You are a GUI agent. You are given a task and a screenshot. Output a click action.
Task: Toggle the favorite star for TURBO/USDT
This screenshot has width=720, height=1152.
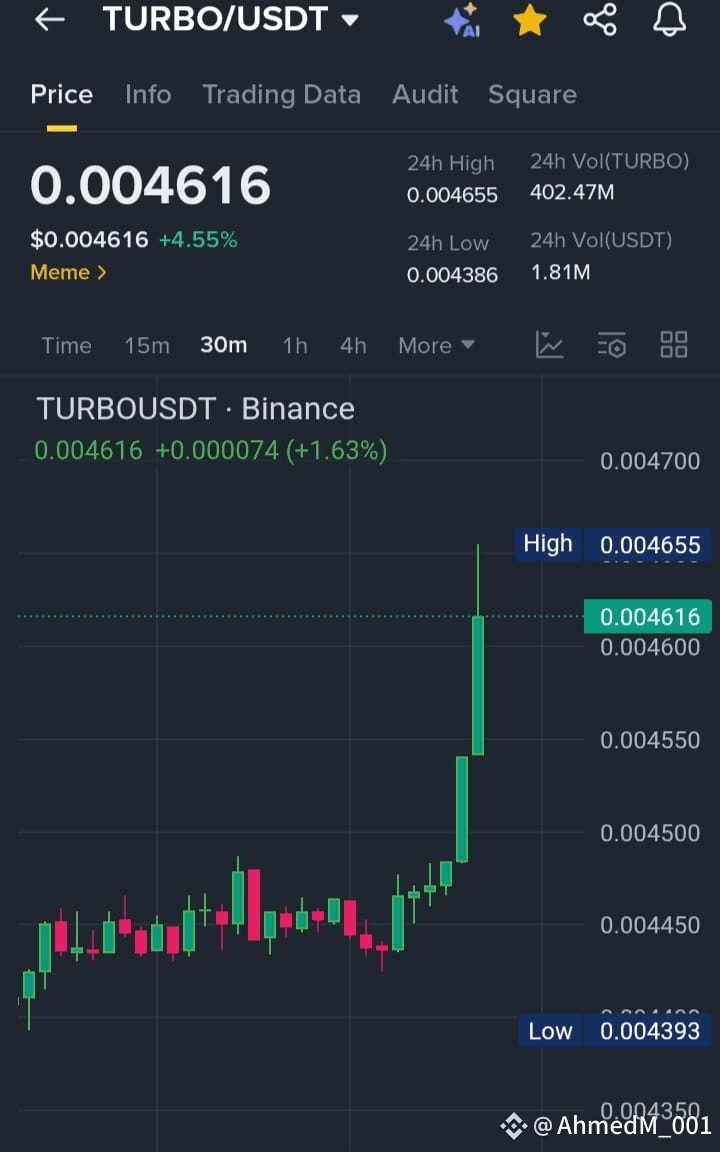[x=530, y=20]
